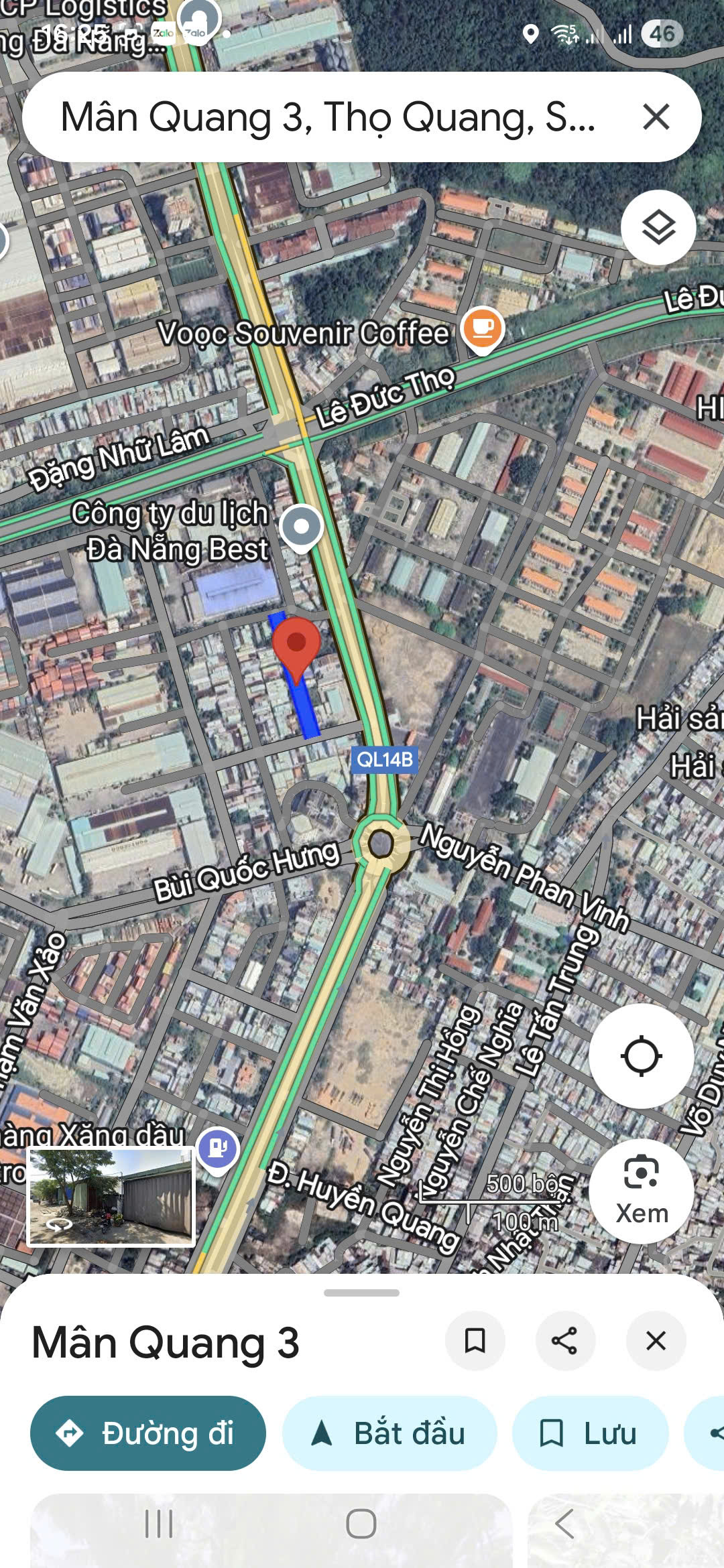Save the place using Lưu chip
This screenshot has width=724, height=1568.
(x=590, y=1433)
